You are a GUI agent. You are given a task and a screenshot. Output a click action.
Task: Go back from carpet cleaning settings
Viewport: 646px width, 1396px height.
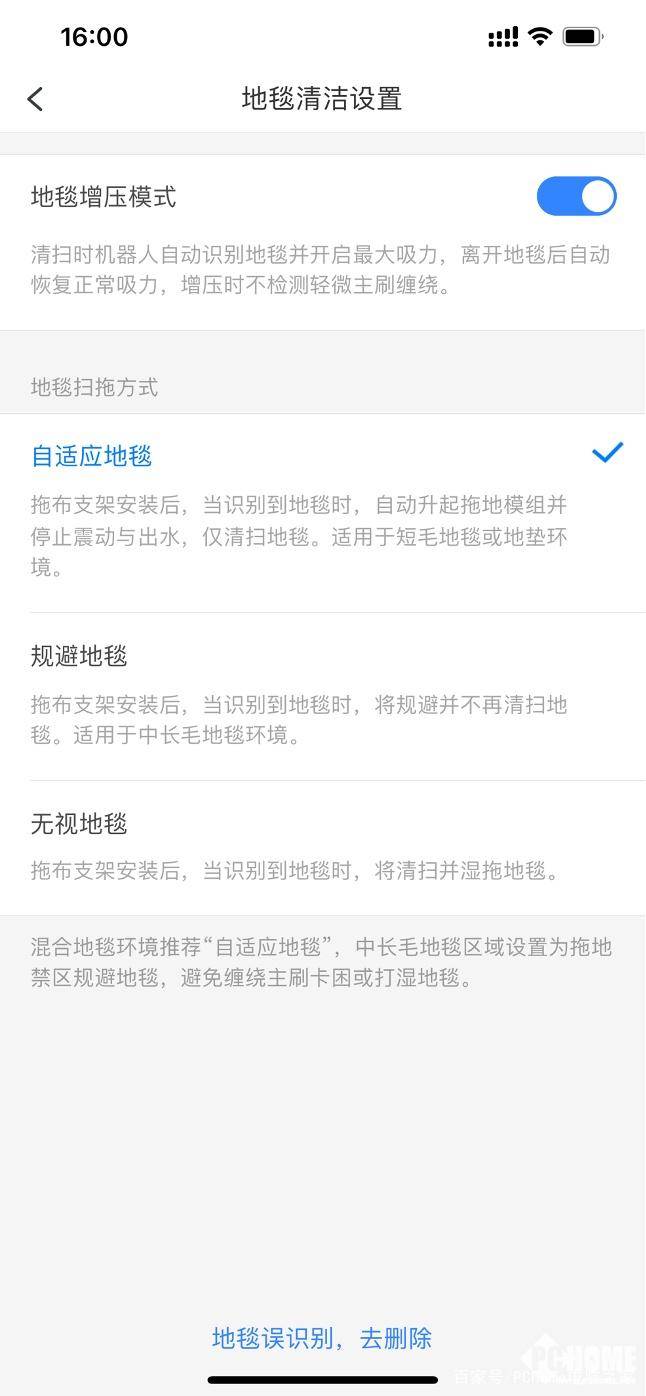point(36,99)
